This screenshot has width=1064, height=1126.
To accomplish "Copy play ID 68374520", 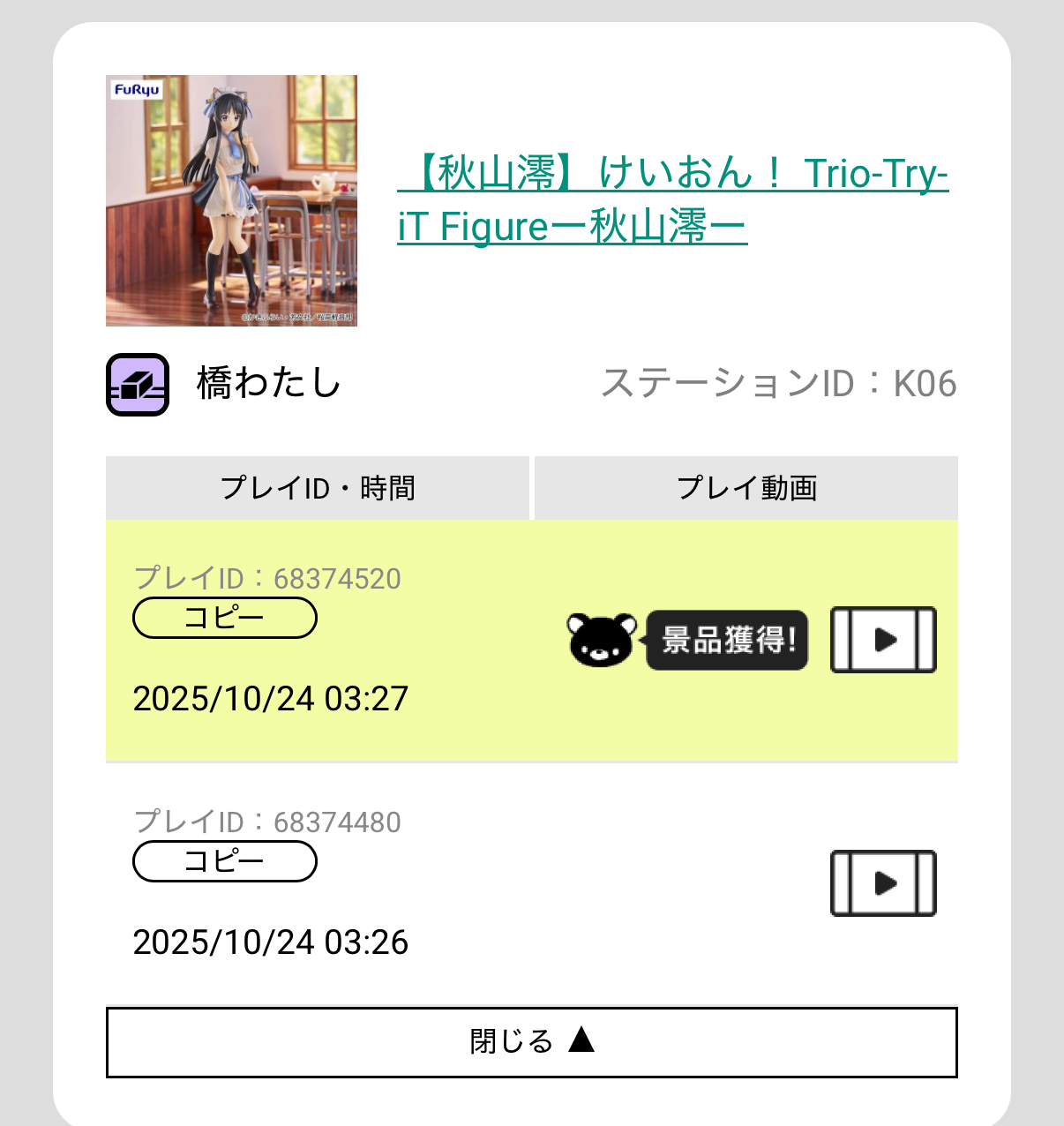I will [x=224, y=618].
